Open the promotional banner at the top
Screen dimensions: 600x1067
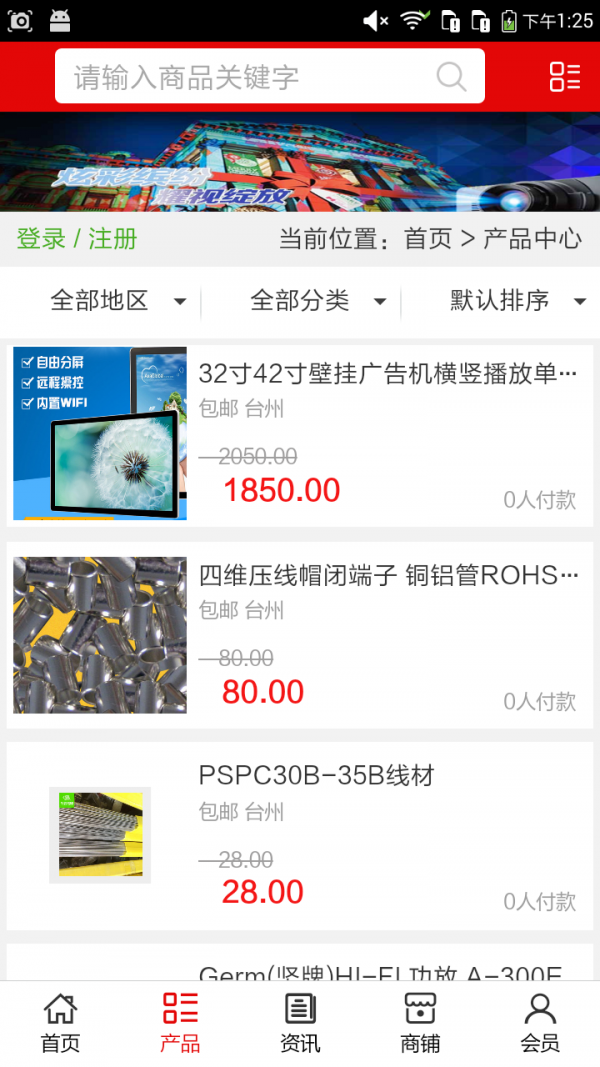click(300, 161)
